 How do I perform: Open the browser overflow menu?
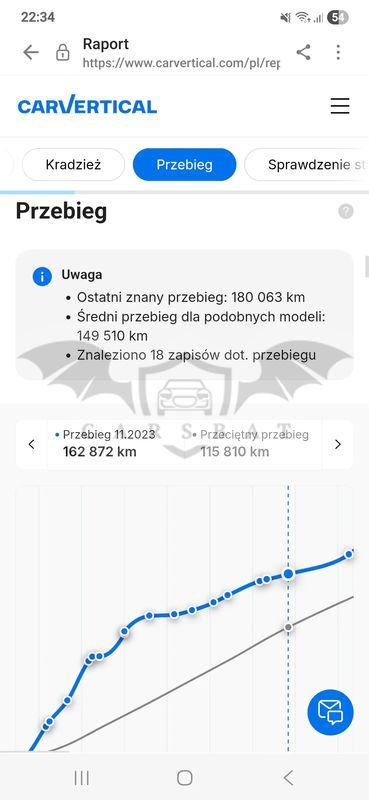click(x=338, y=52)
